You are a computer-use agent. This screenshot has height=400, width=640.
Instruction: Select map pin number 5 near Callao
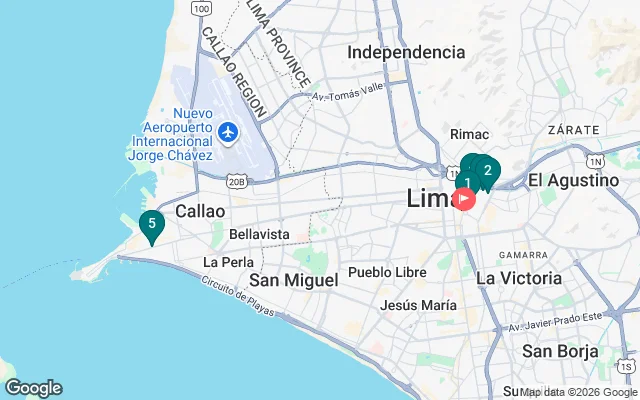pyautogui.click(x=151, y=224)
